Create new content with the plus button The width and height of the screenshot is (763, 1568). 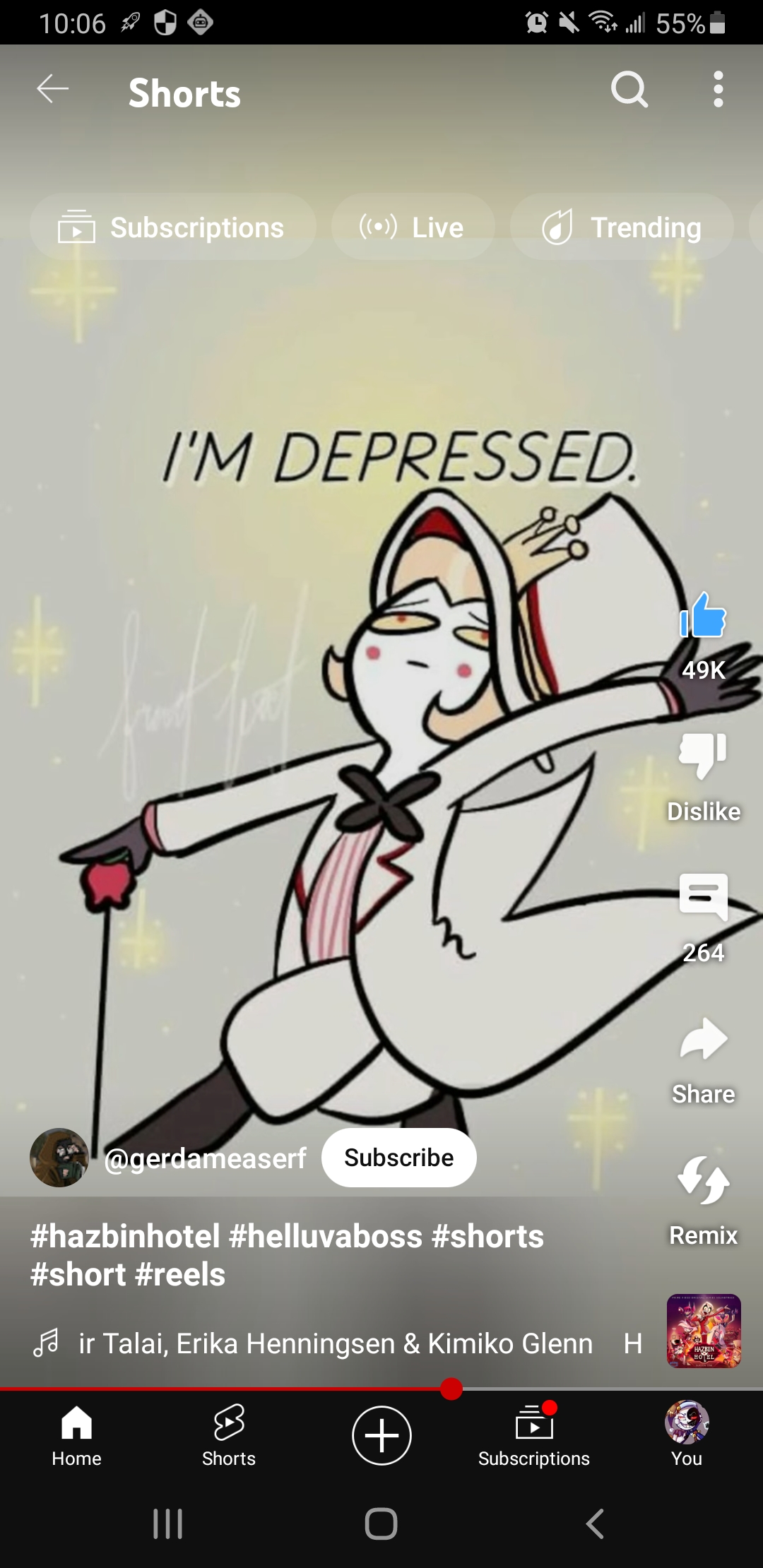[x=381, y=1435]
